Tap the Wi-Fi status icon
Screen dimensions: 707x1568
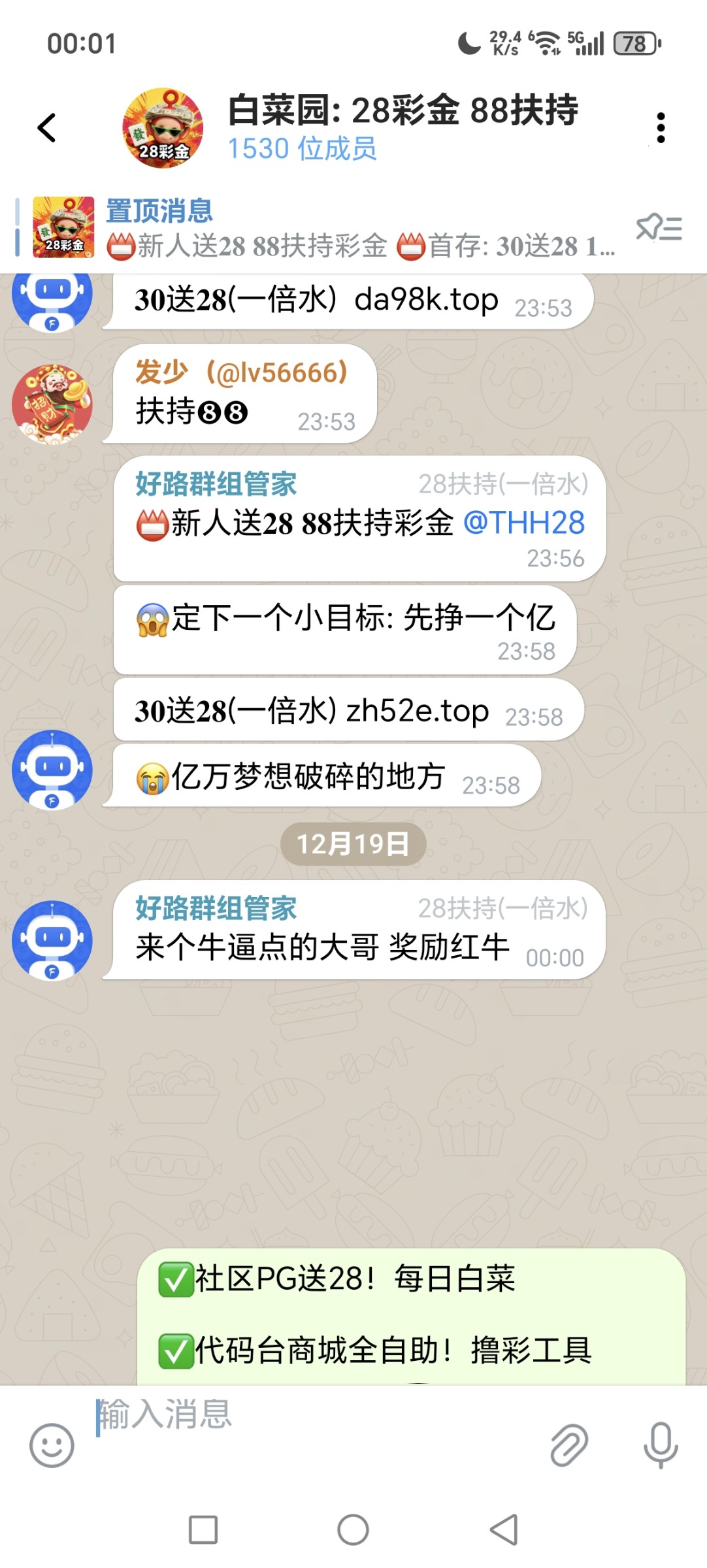tap(548, 44)
